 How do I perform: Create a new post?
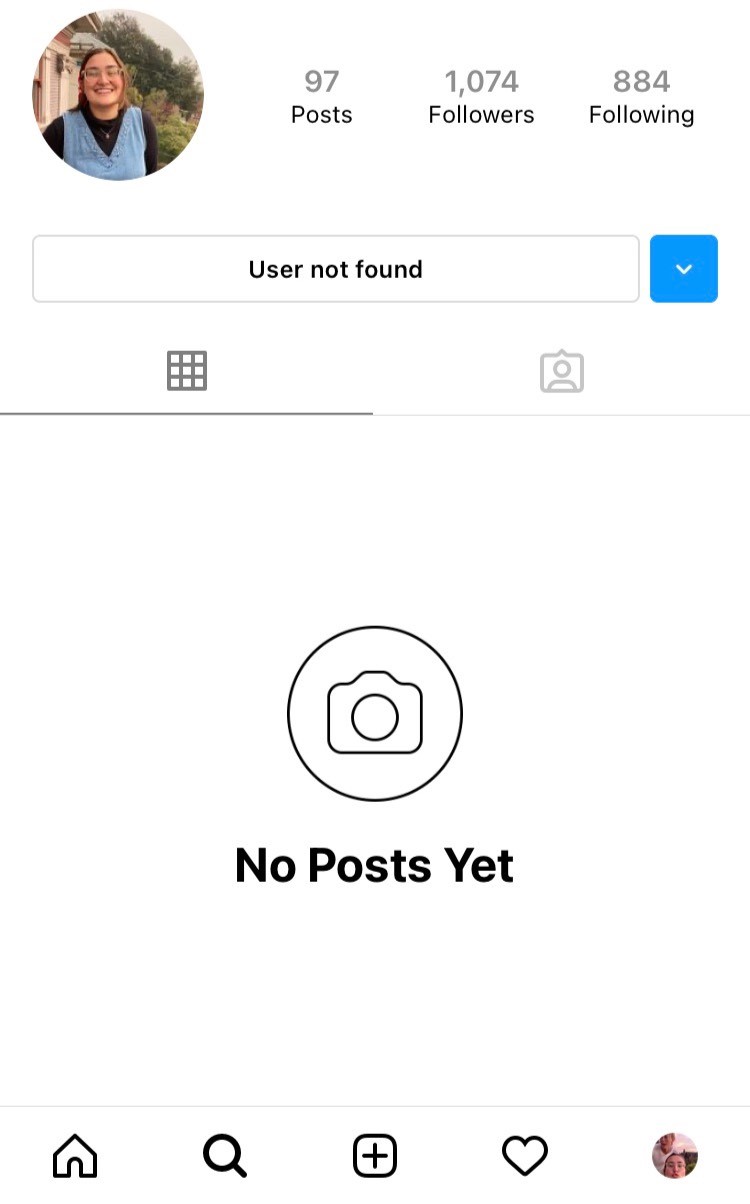click(375, 1156)
